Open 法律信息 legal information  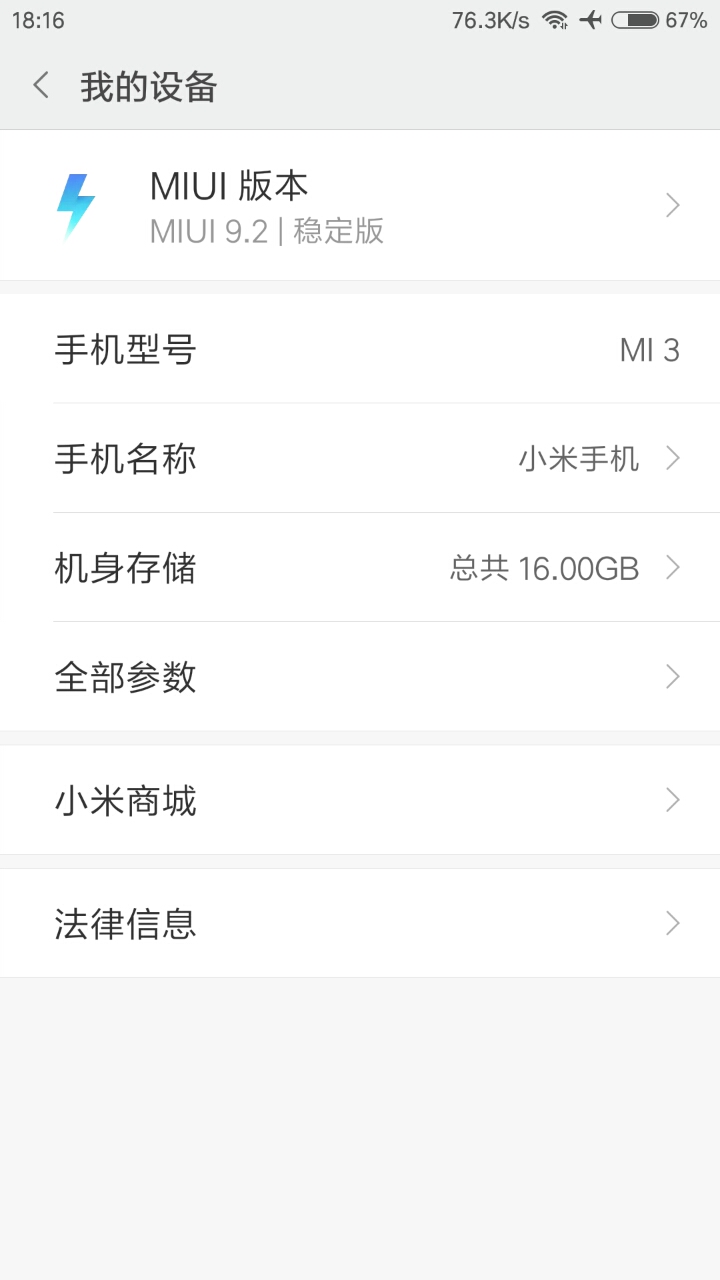pyautogui.click(x=360, y=923)
